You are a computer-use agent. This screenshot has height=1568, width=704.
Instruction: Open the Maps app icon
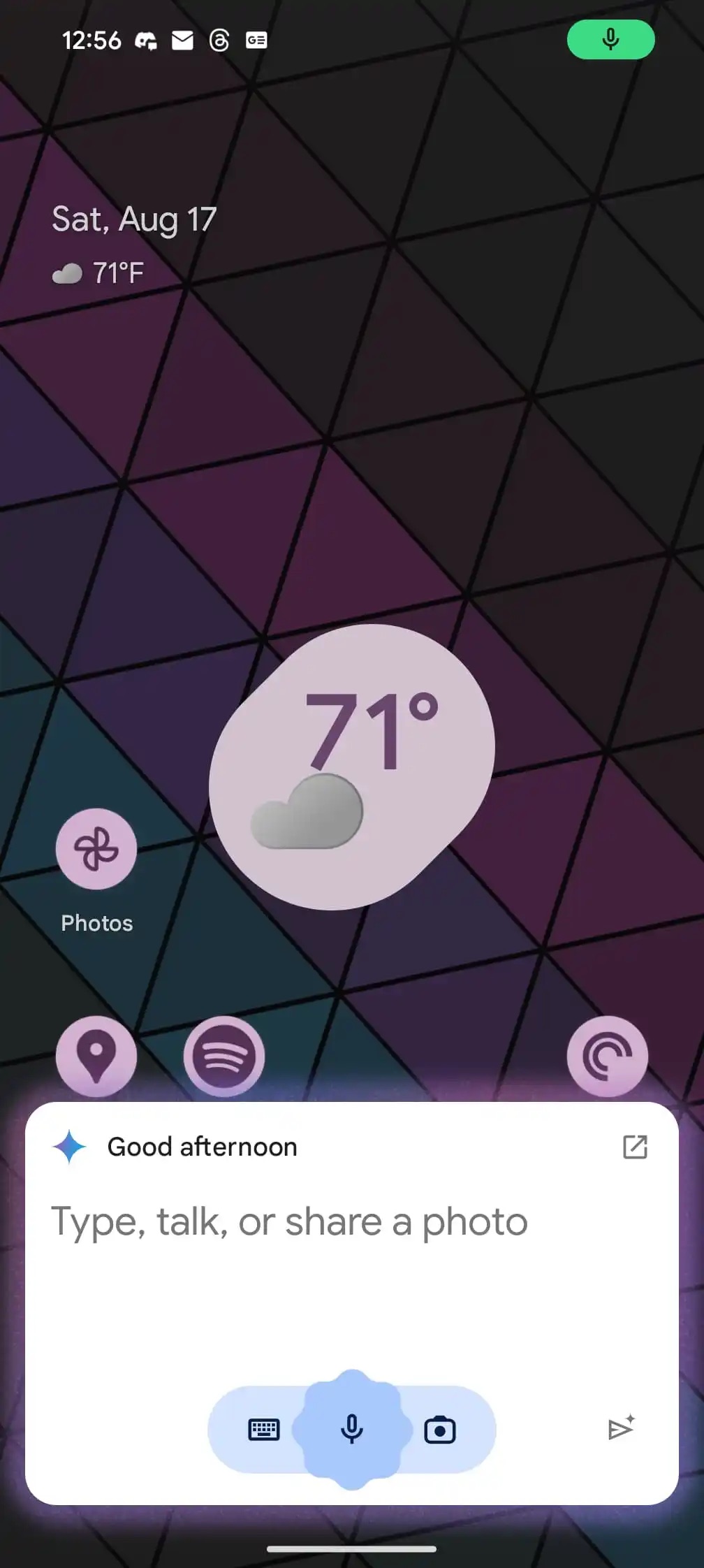[x=96, y=1055]
